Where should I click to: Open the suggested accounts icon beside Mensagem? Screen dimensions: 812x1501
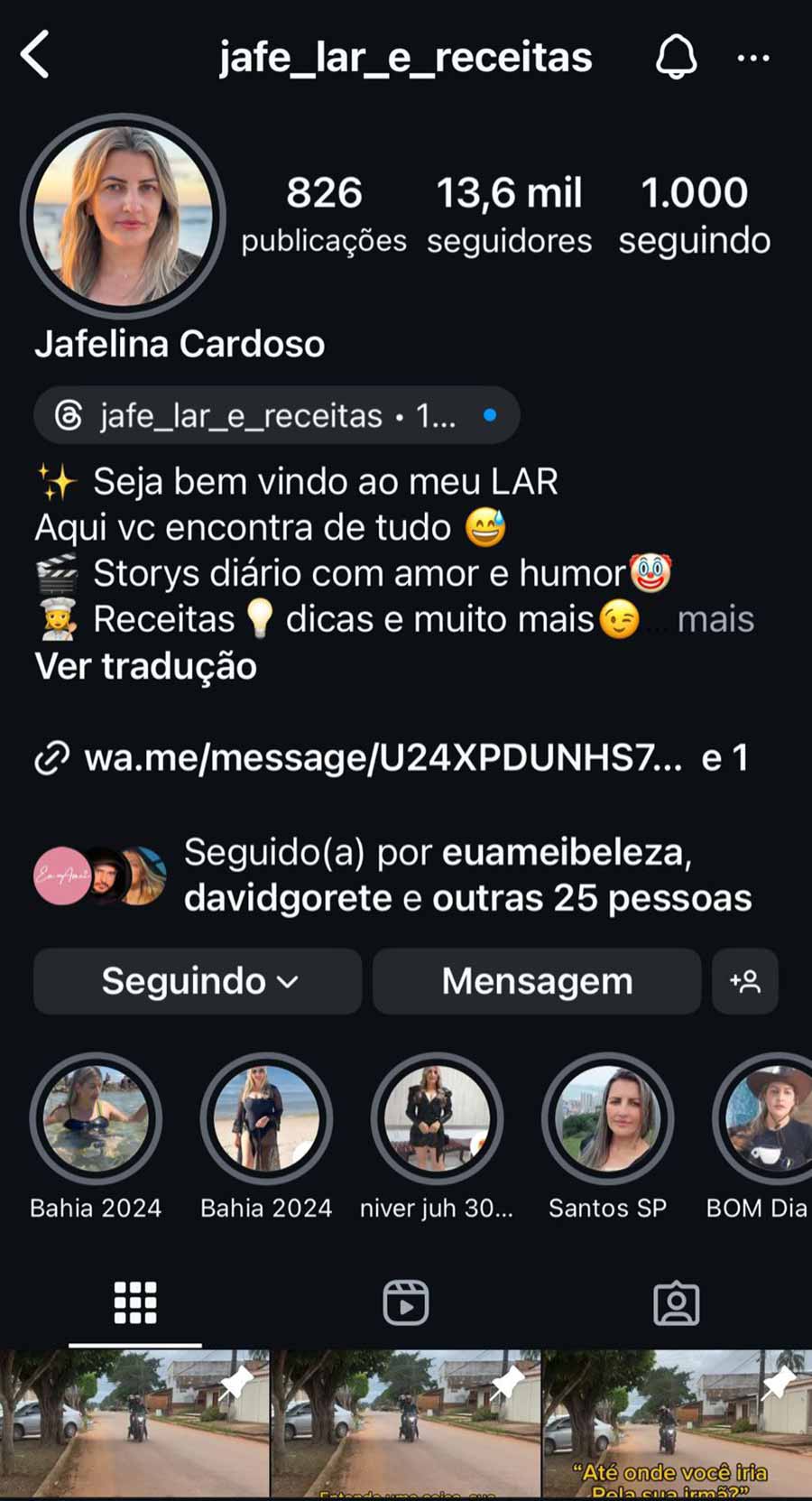click(745, 982)
